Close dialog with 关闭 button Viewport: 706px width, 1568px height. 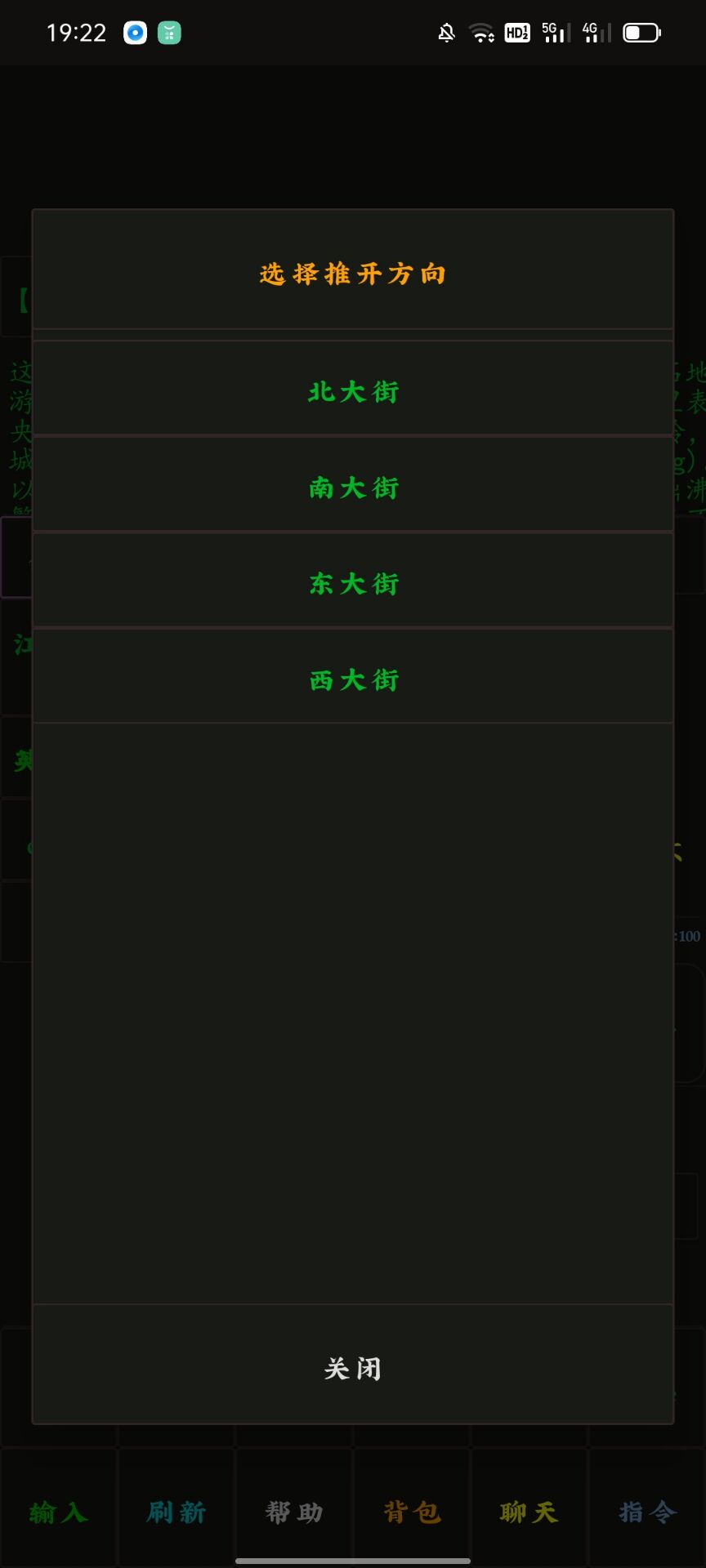[353, 1369]
